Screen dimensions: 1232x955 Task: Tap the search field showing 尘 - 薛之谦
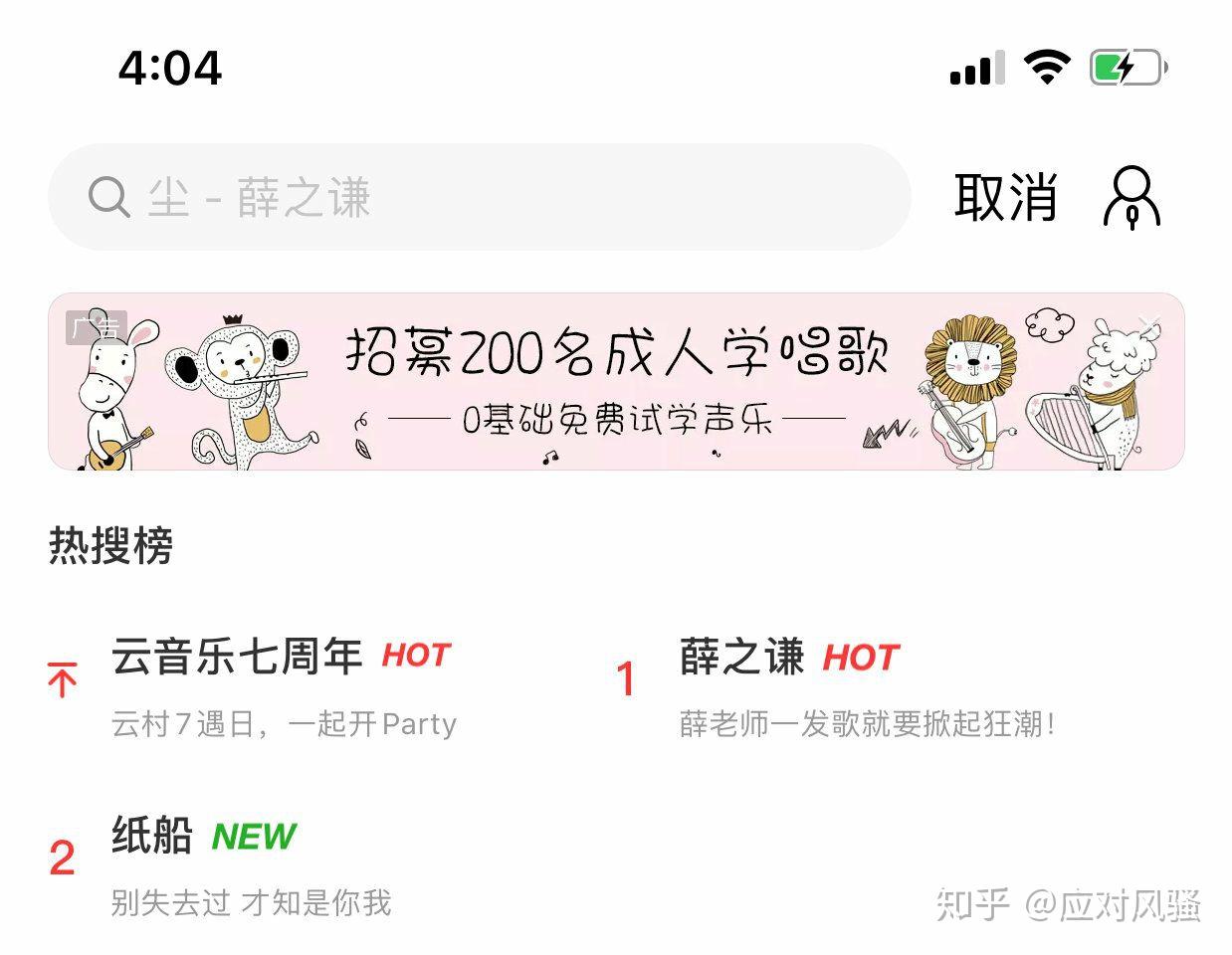[x=478, y=197]
